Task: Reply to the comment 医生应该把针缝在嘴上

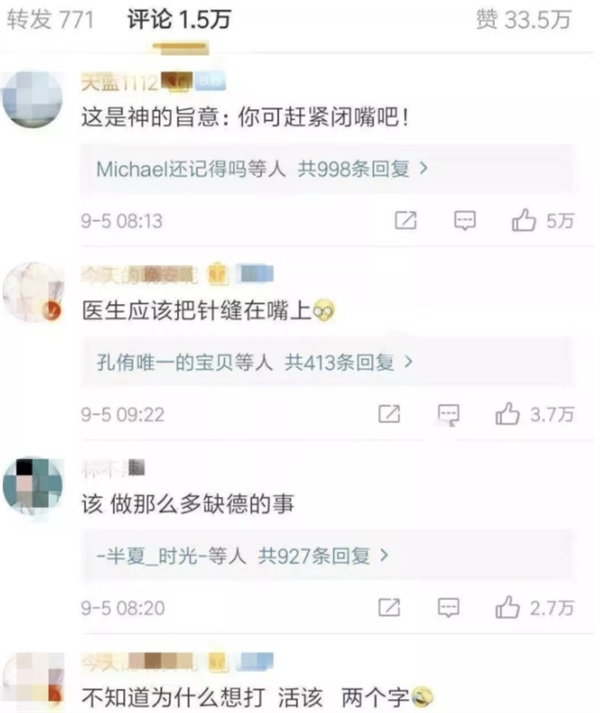Action: pos(449,413)
